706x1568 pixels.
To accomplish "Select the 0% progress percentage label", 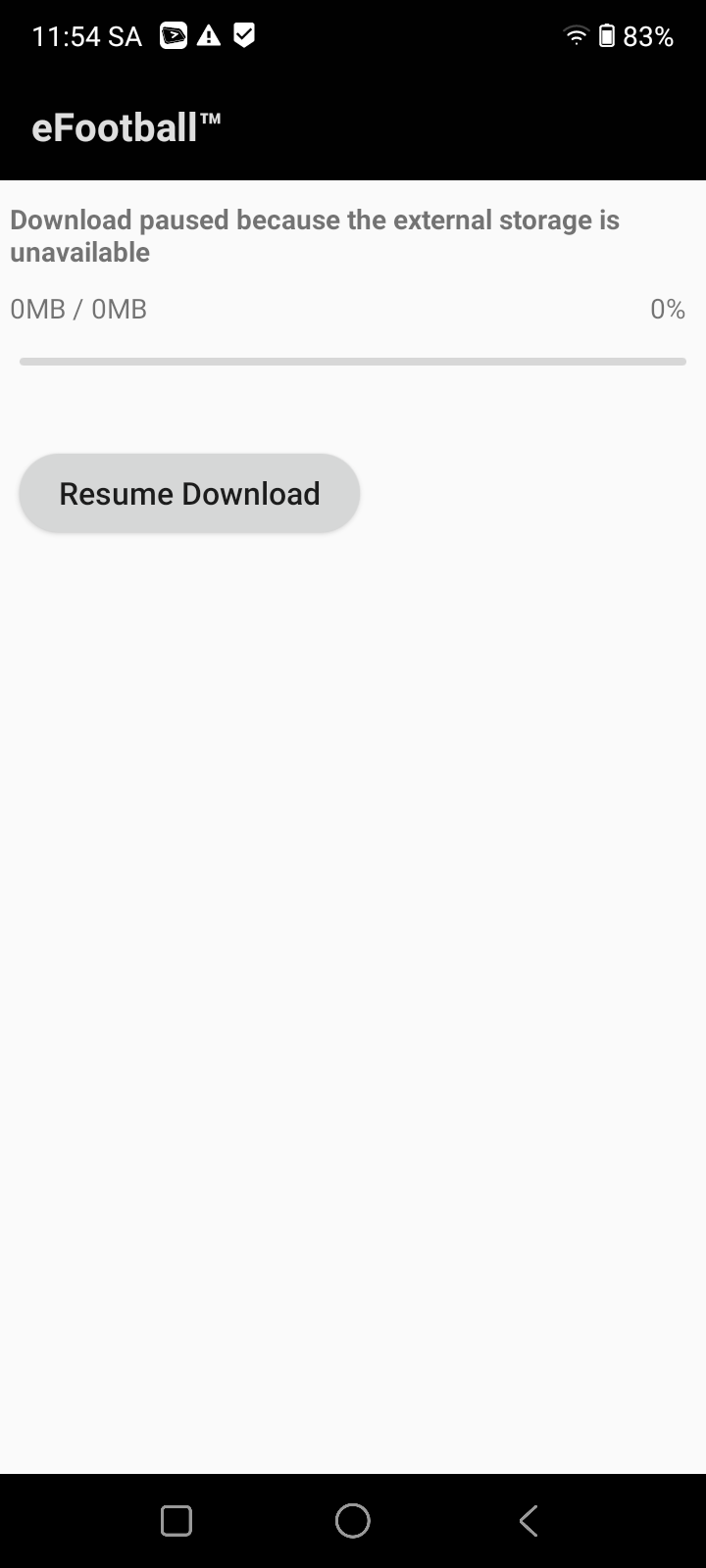I will [668, 308].
